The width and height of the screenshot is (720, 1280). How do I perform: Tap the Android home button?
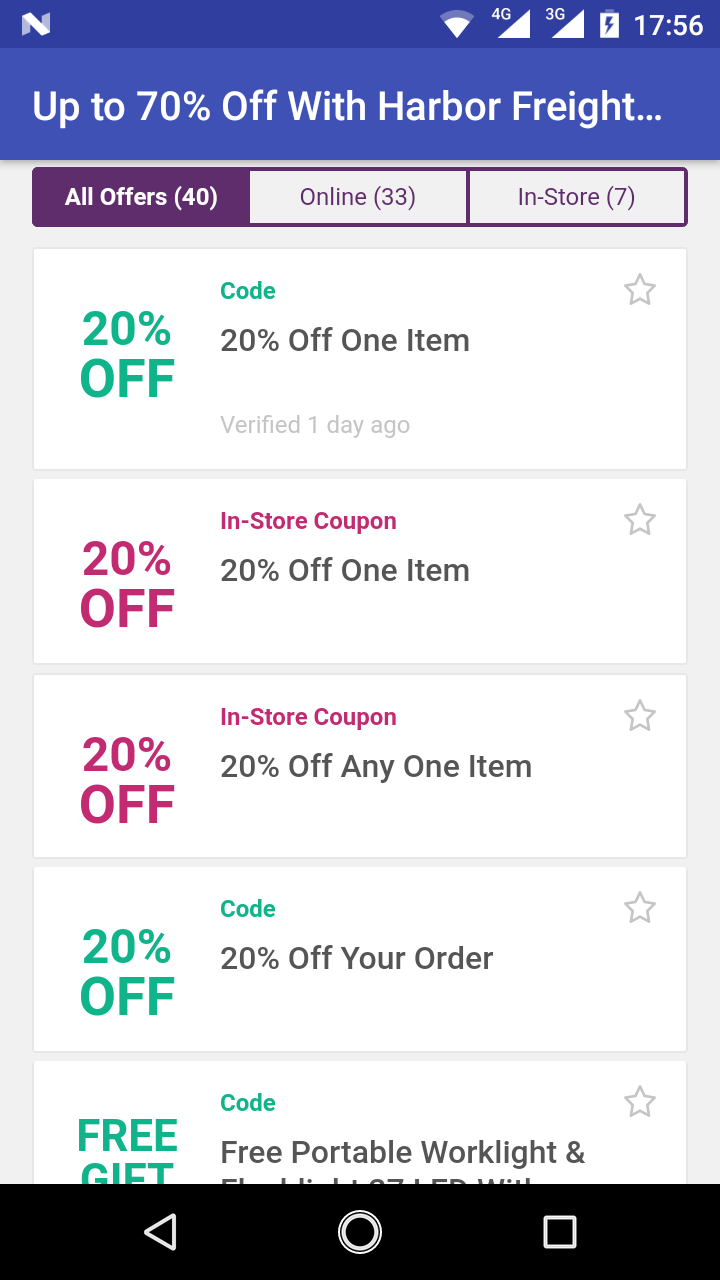(360, 1232)
